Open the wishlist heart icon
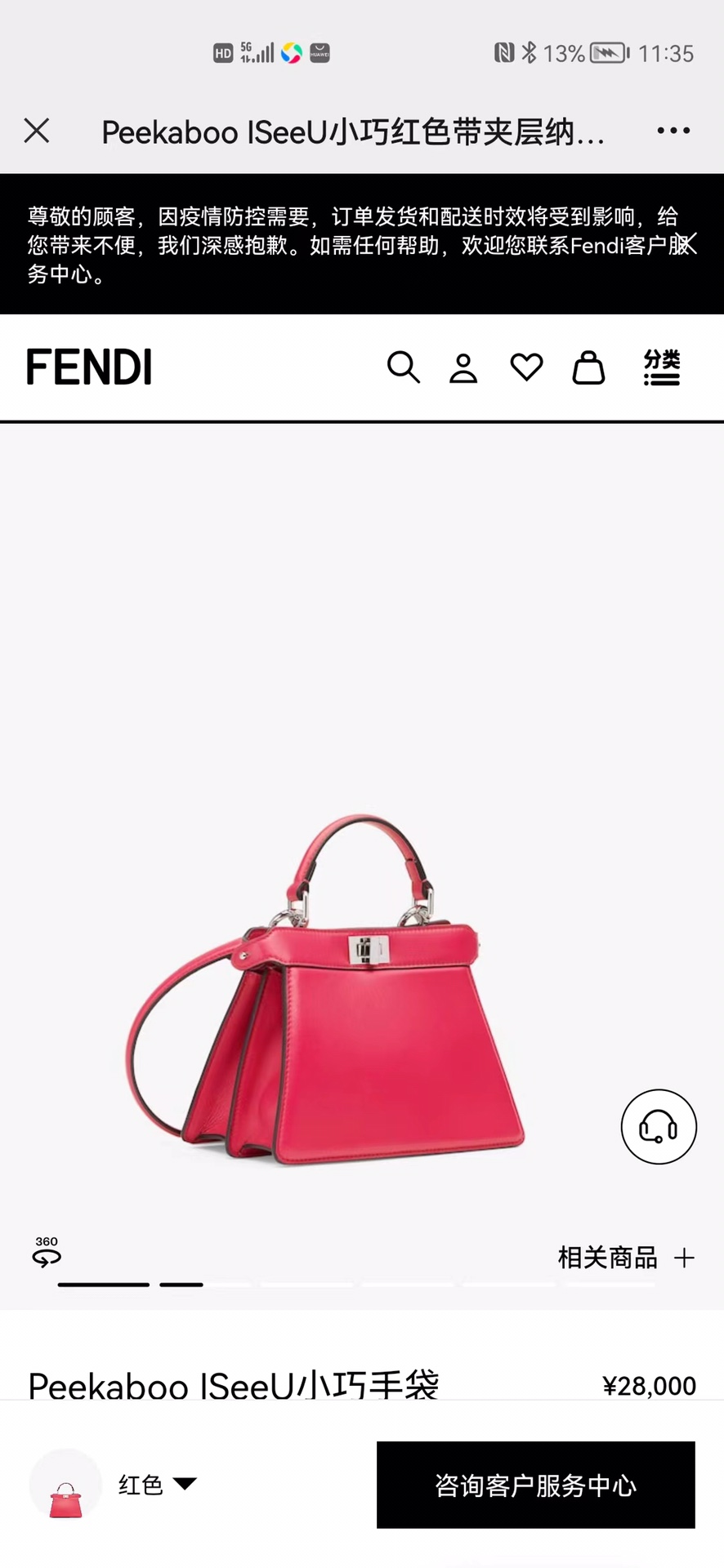This screenshot has width=724, height=1568. (526, 367)
